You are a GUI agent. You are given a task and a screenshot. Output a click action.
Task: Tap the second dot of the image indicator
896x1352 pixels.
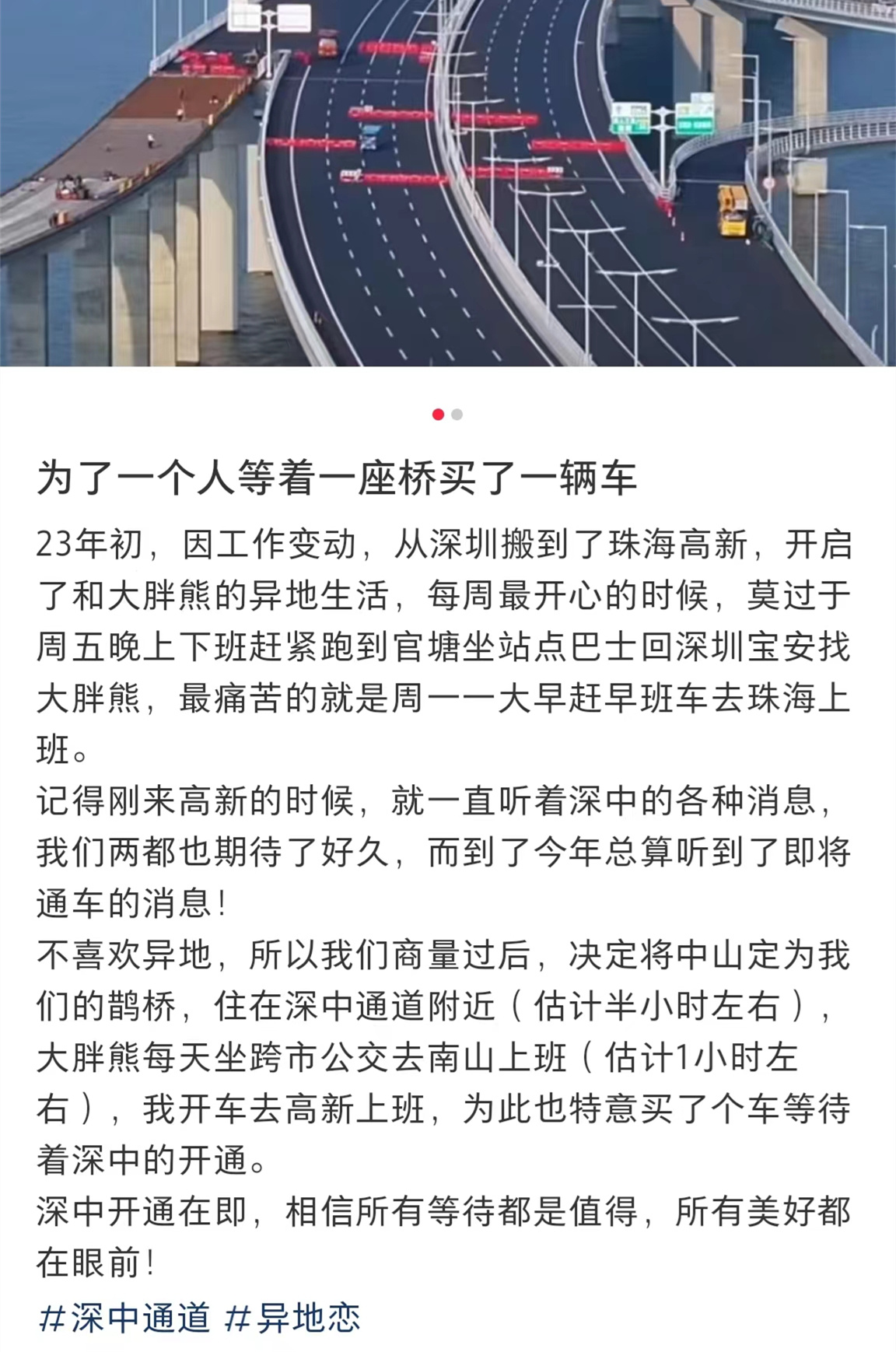pyautogui.click(x=457, y=415)
